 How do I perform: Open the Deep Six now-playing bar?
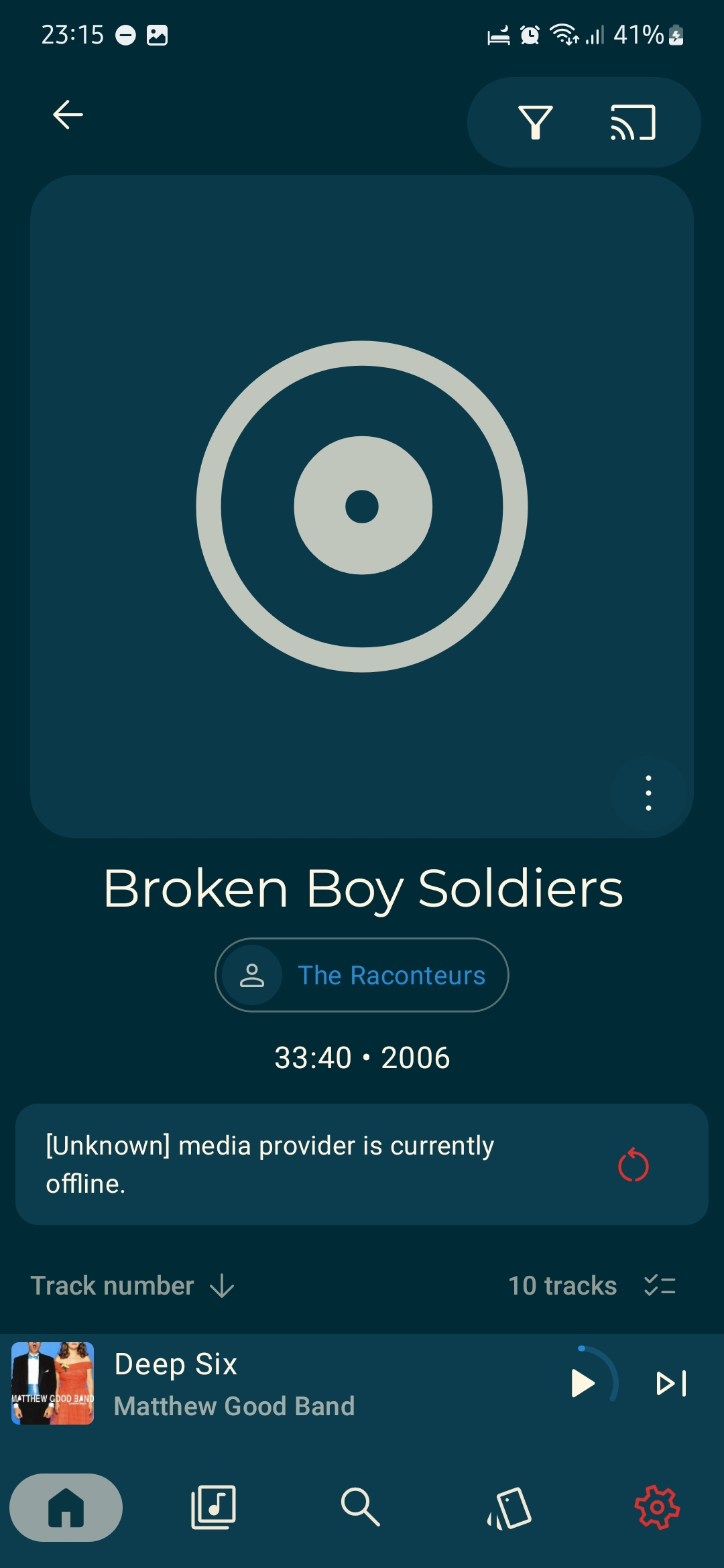pyautogui.click(x=282, y=1383)
